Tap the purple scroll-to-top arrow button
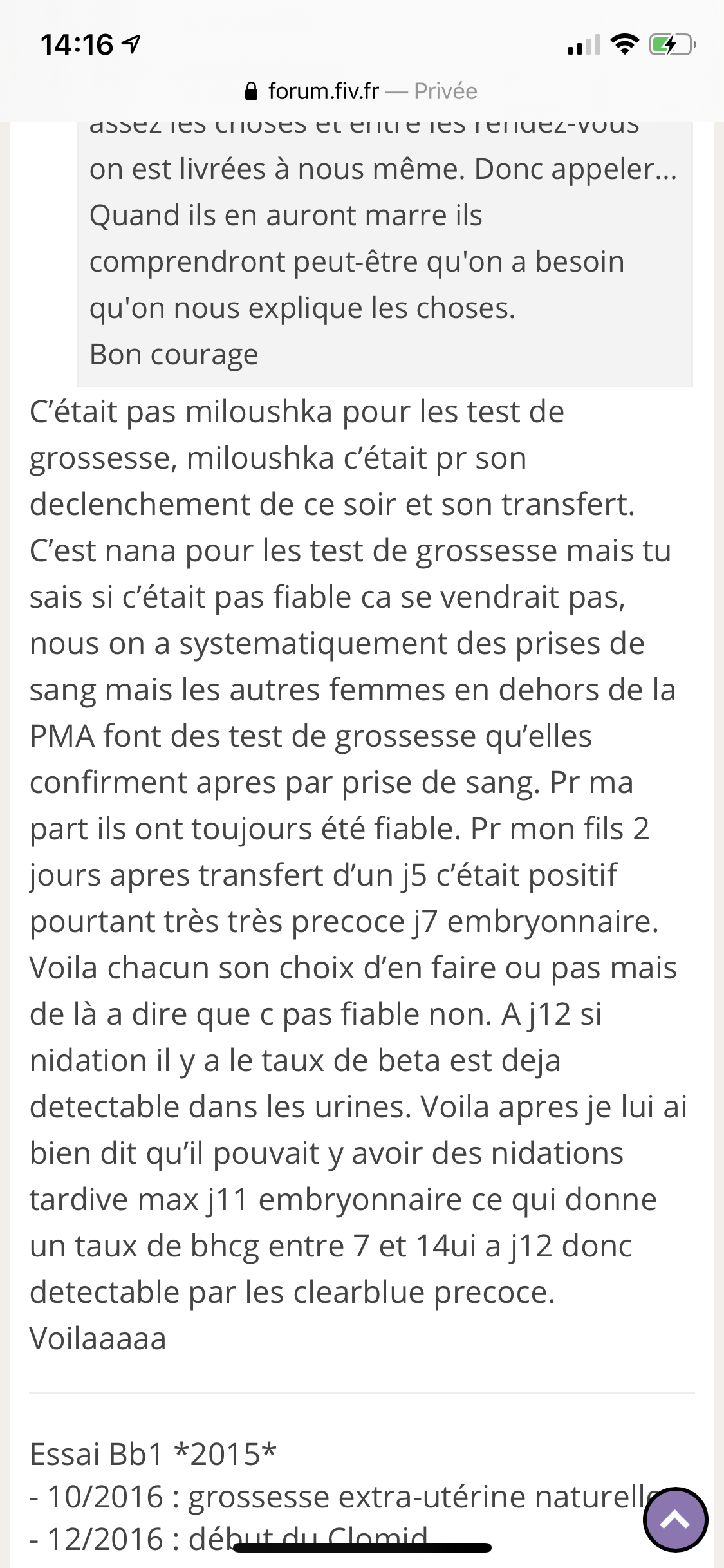724x1568 pixels. pos(675,1520)
